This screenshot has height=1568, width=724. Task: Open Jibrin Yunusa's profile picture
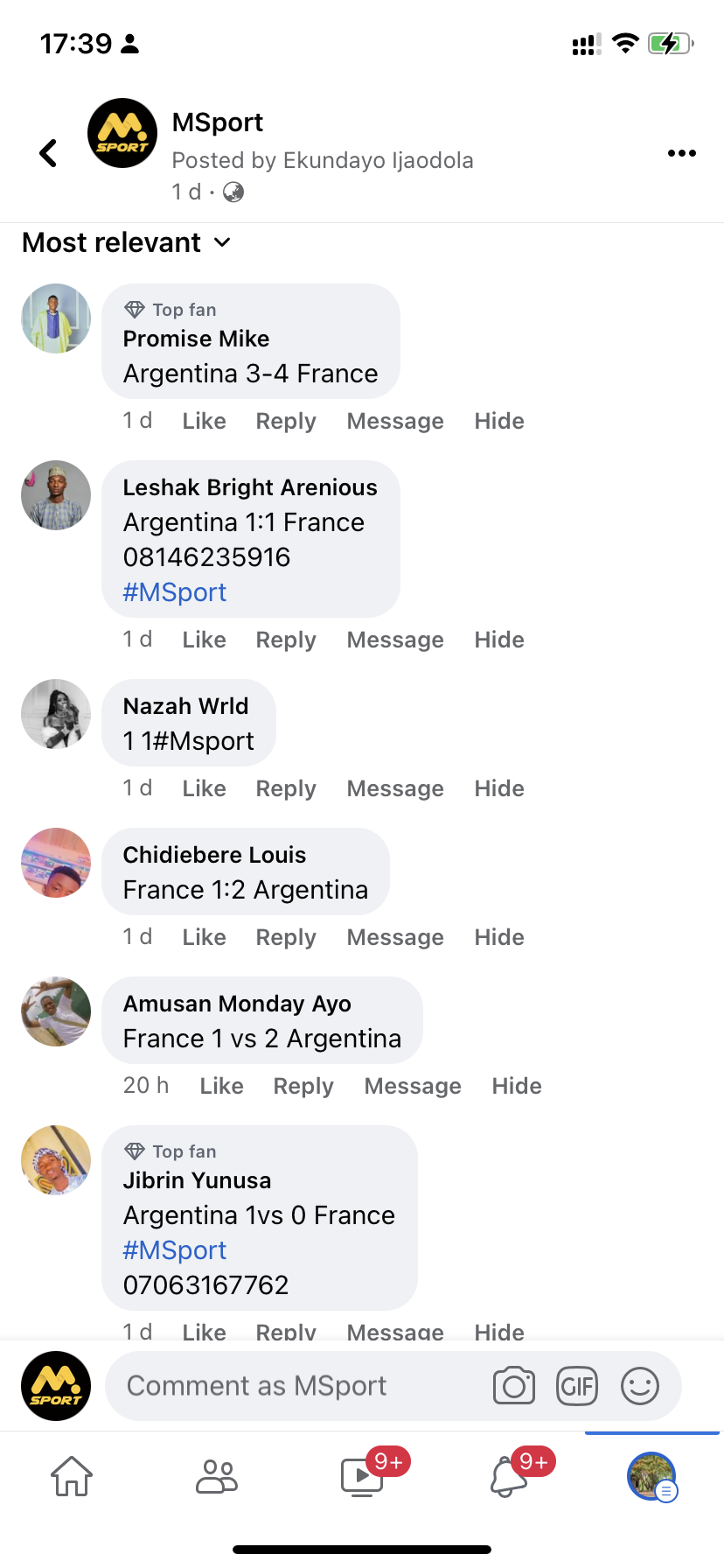pos(56,1160)
